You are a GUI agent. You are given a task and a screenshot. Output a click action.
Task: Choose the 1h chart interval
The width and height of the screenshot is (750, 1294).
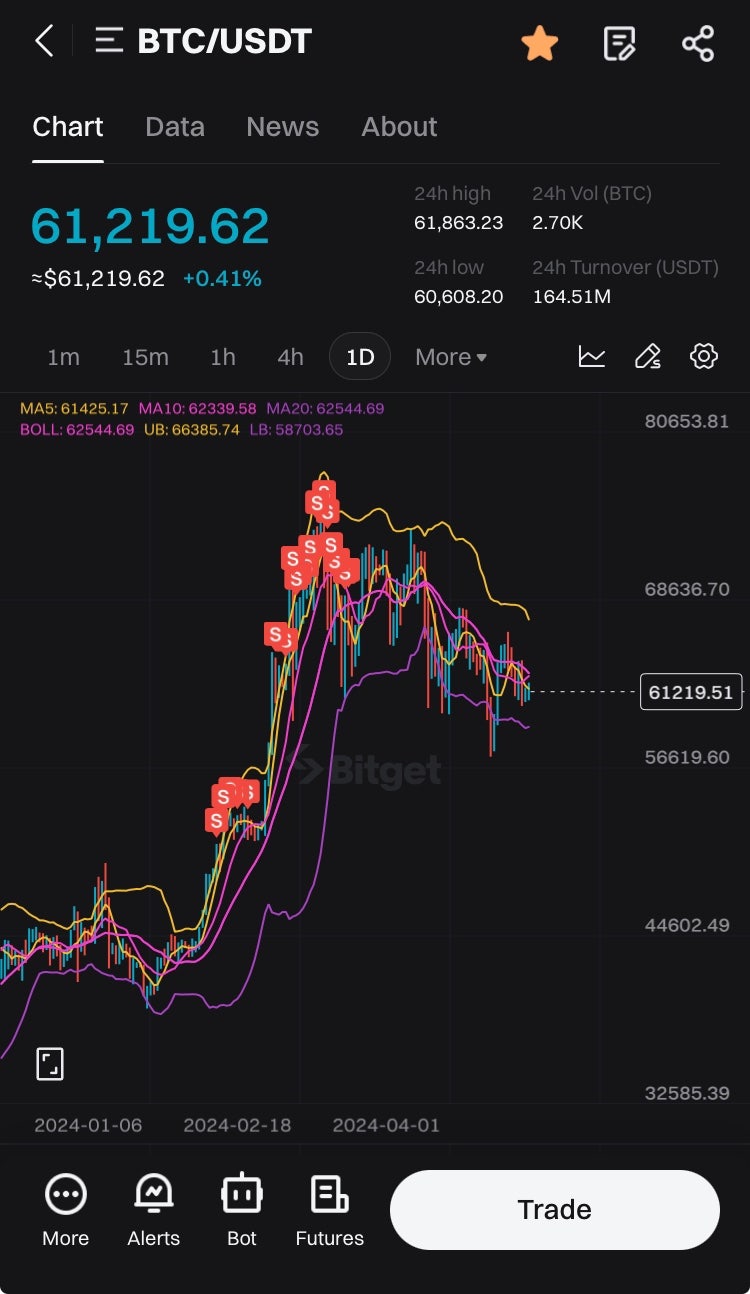(x=223, y=357)
